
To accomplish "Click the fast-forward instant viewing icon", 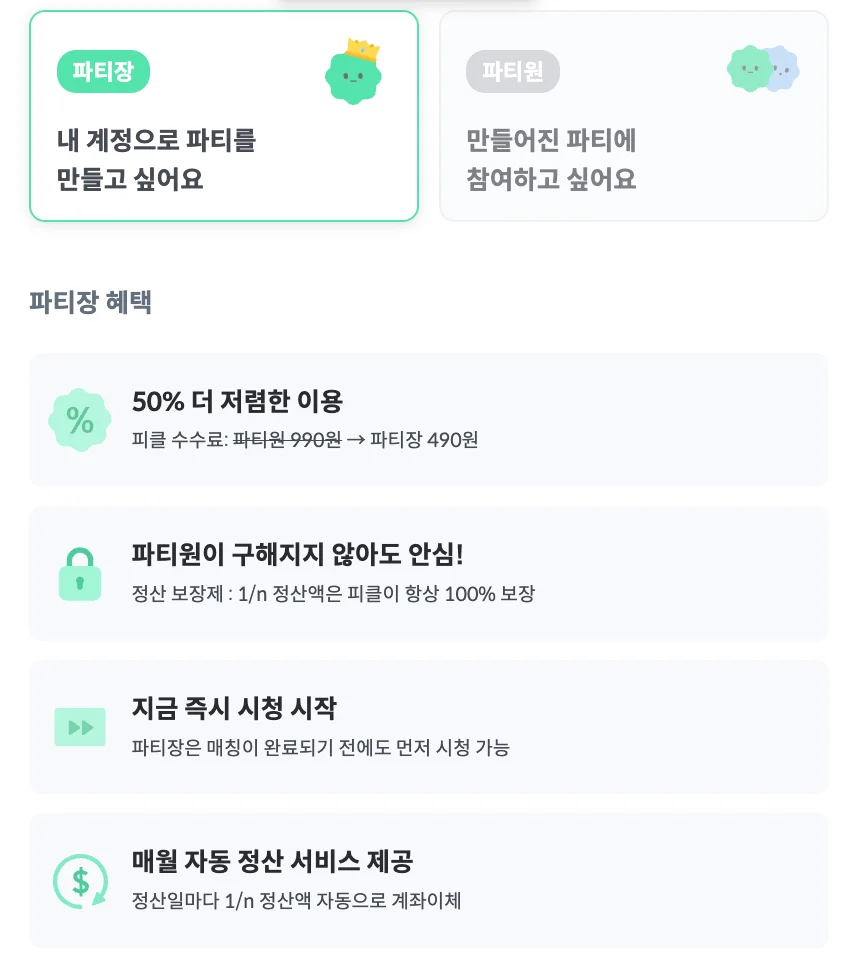I will (80, 727).
